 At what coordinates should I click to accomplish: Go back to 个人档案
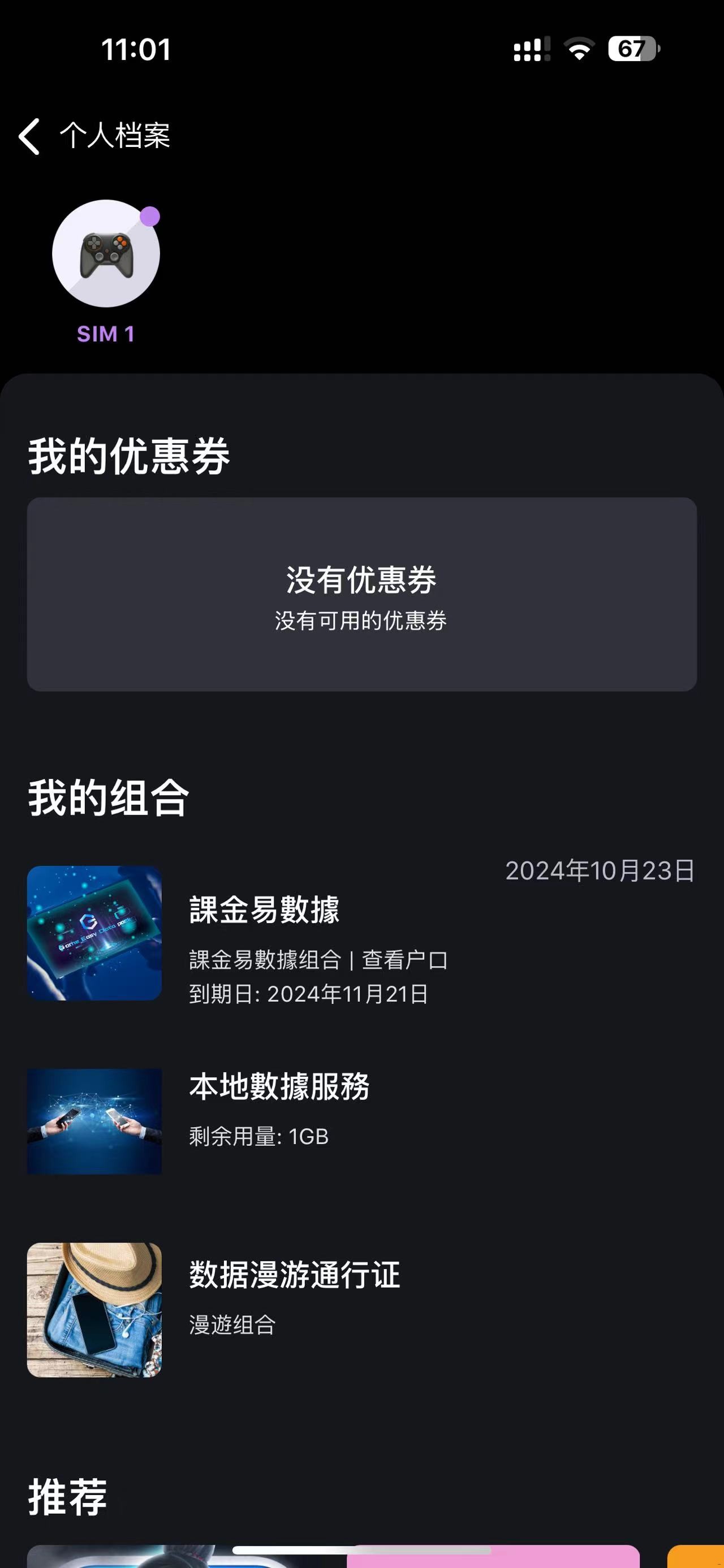31,136
